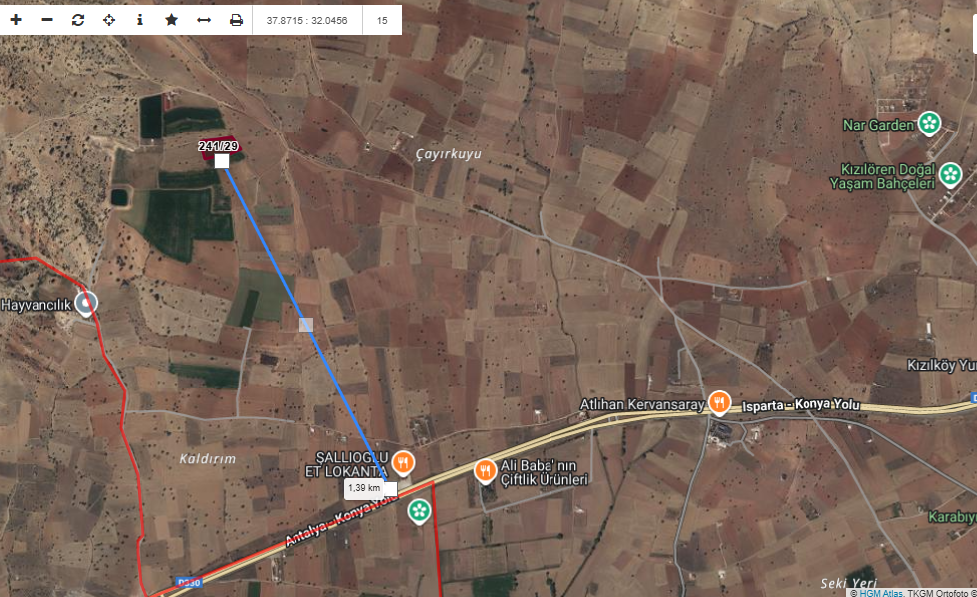Select parcel 241/29 on the map
The width and height of the screenshot is (977, 597).
pyautogui.click(x=220, y=147)
